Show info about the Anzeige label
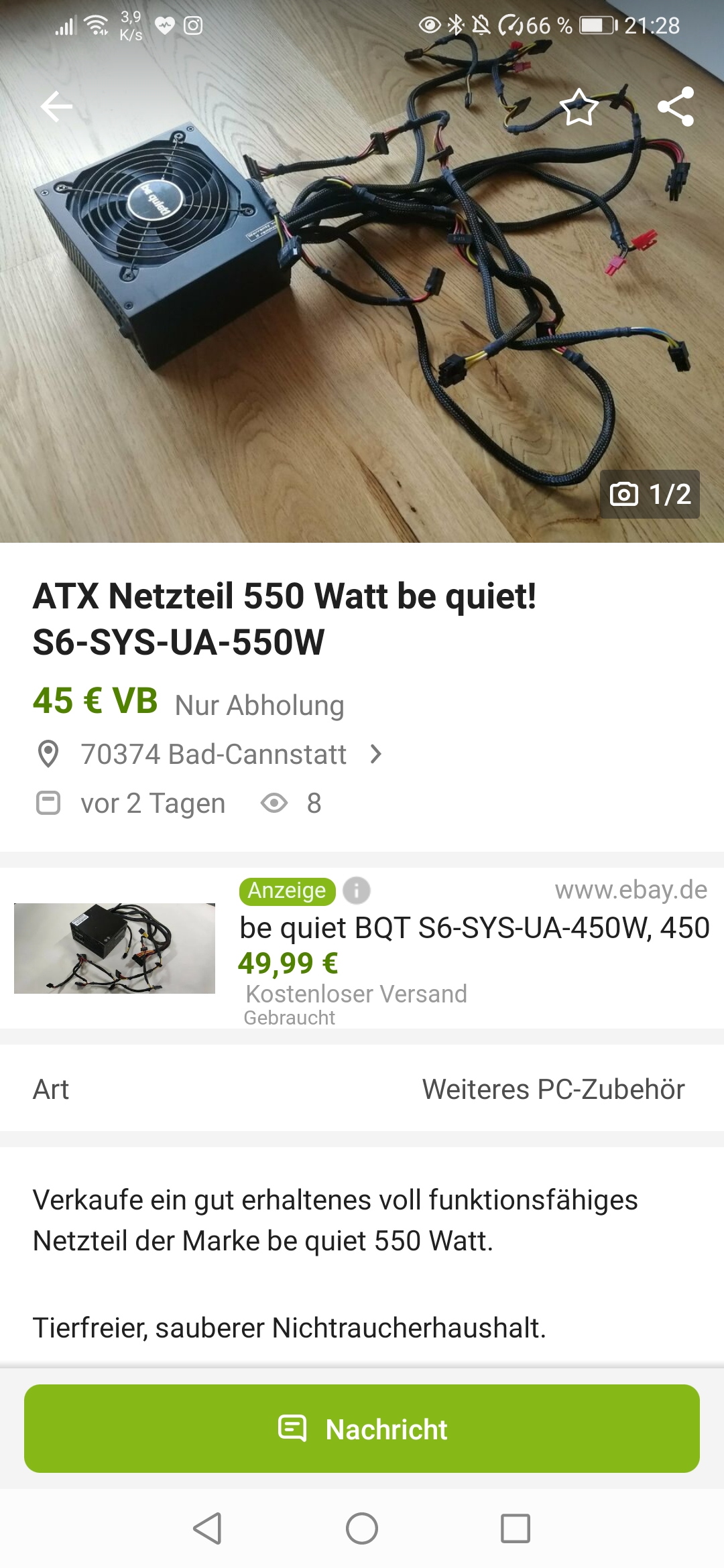 pos(357,891)
